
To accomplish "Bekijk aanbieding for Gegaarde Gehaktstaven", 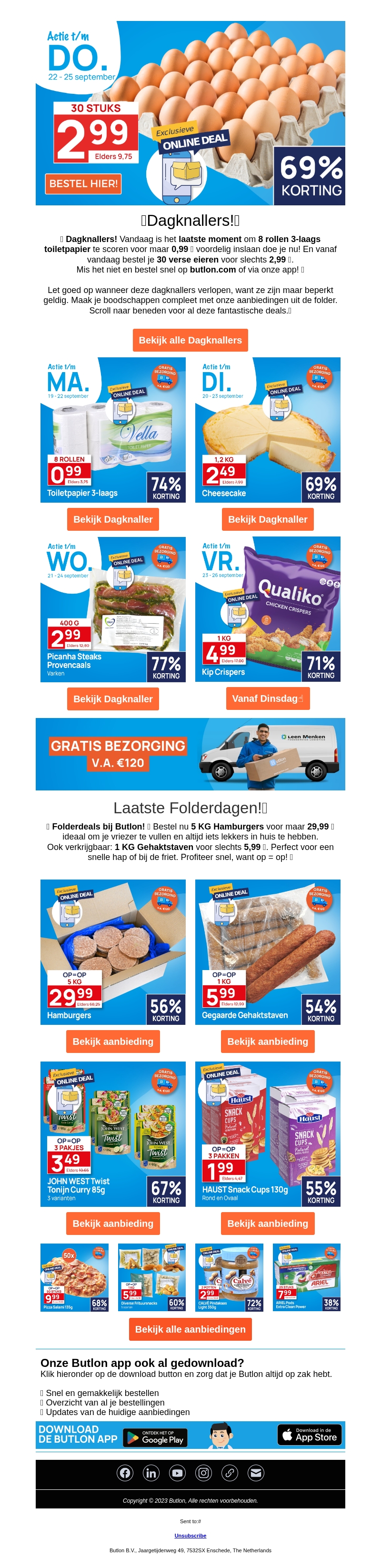I will point(267,1042).
